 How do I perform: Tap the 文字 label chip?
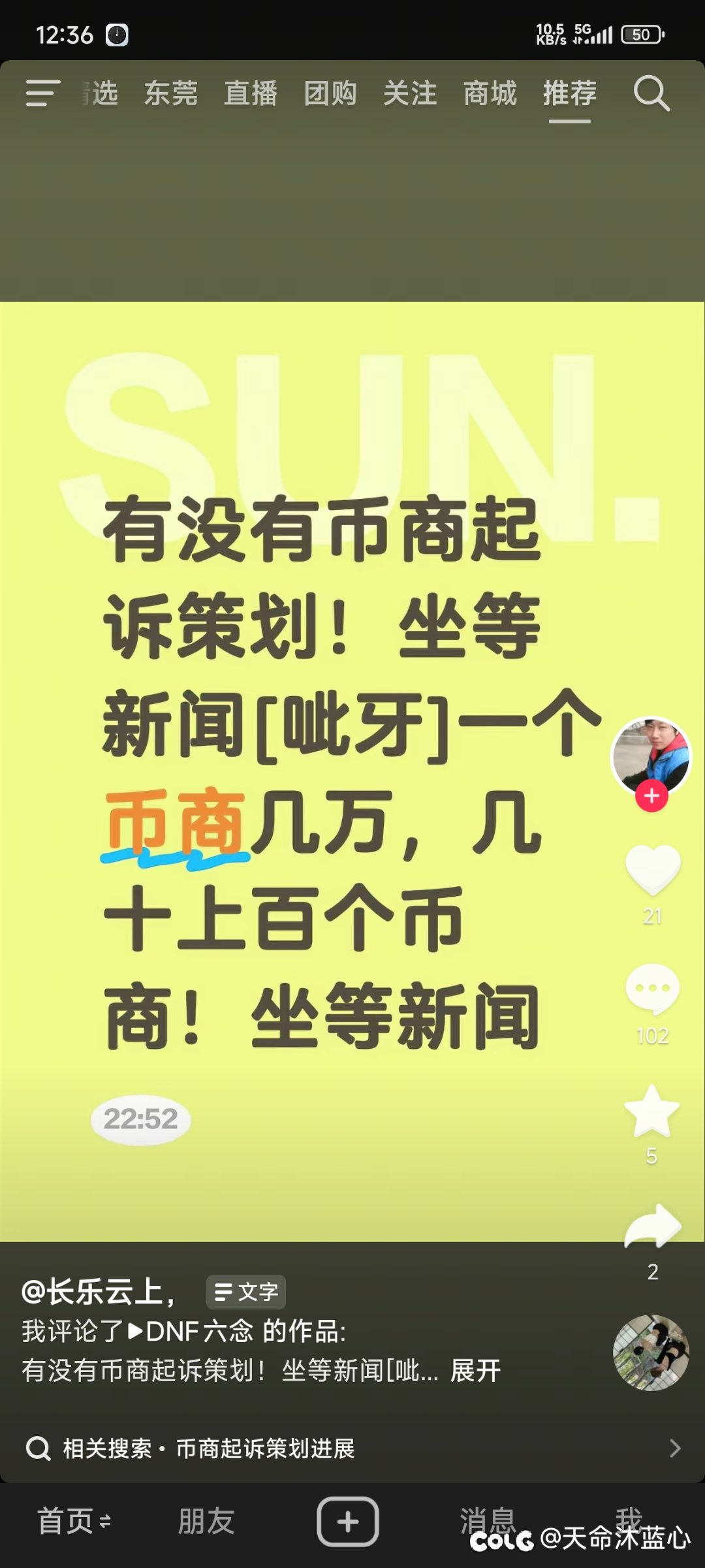point(246,1292)
